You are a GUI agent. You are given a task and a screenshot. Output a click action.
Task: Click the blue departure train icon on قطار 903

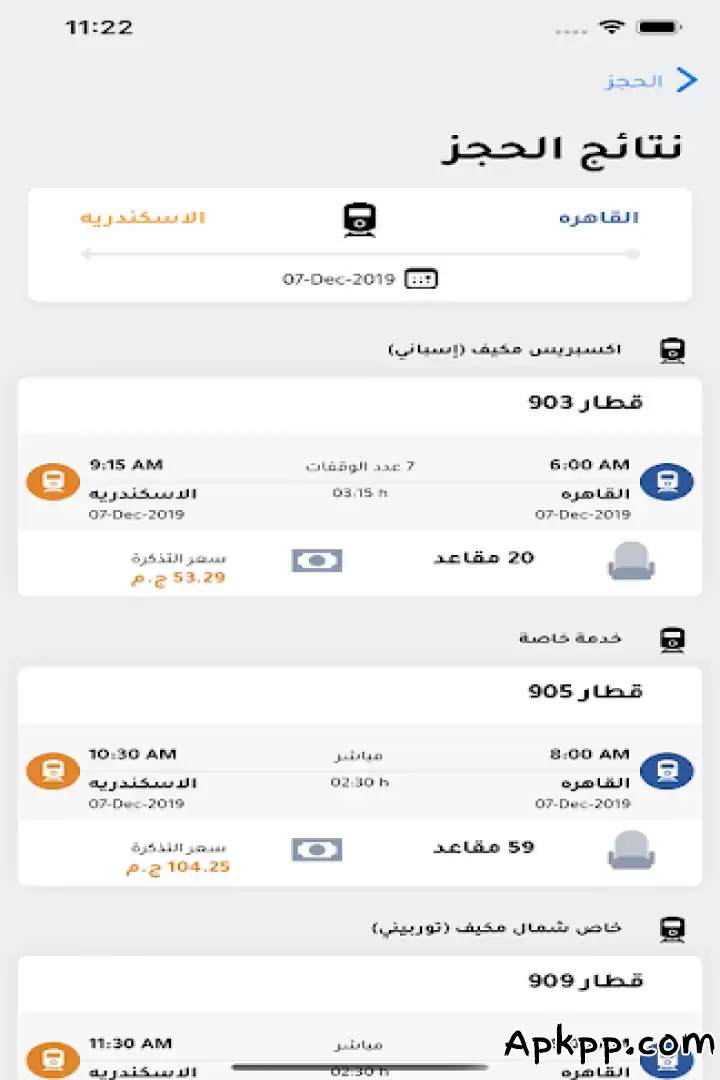click(x=666, y=482)
